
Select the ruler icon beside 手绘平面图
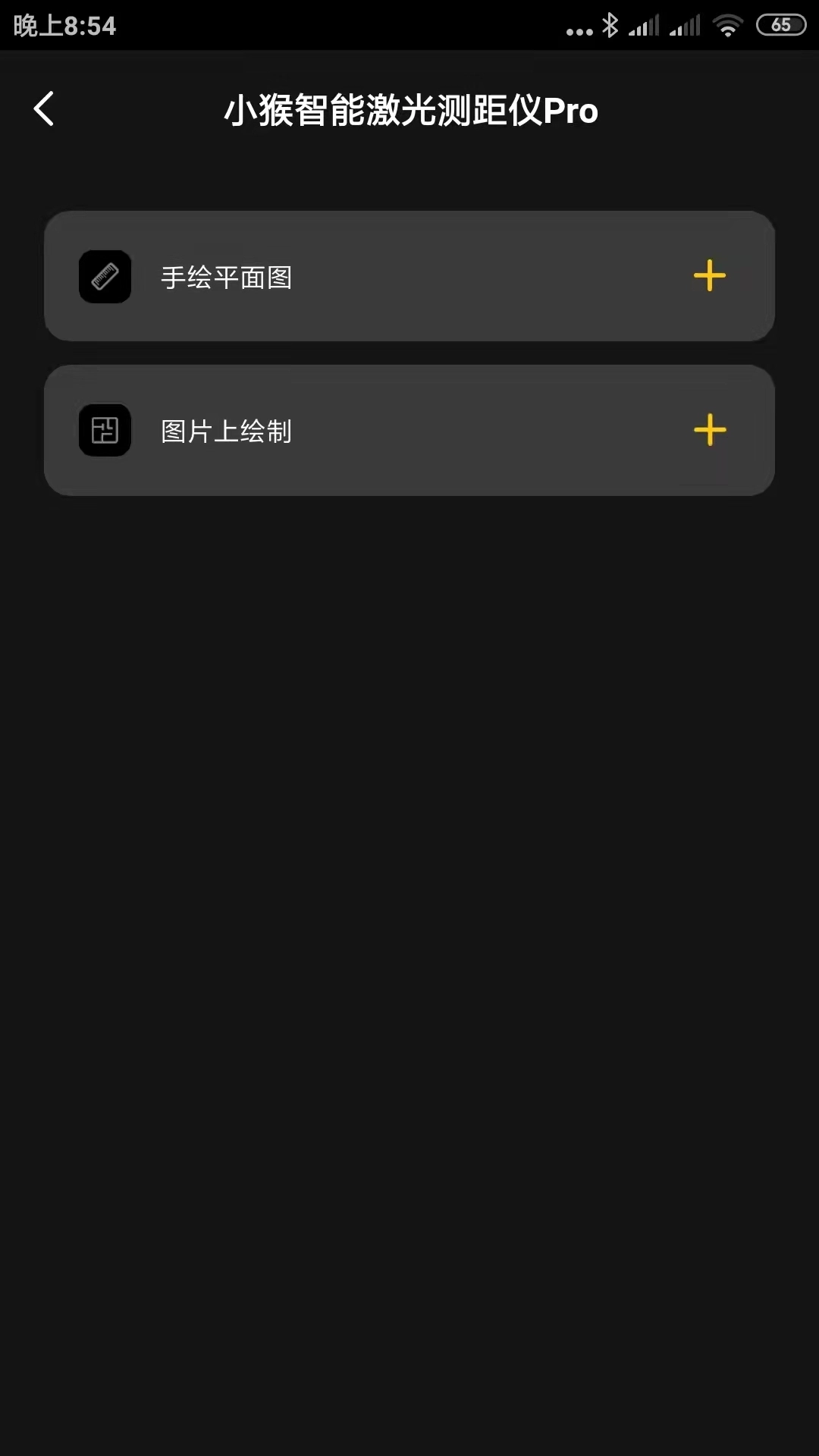(x=105, y=276)
